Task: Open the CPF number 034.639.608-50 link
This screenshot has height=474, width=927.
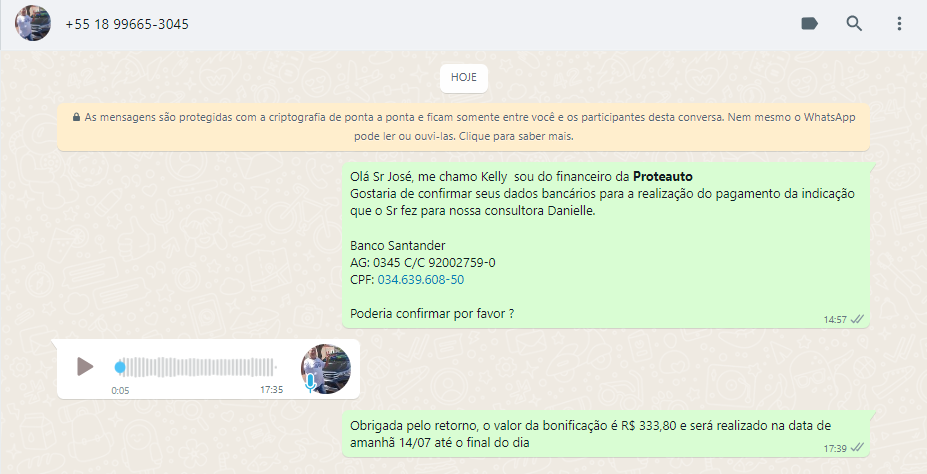Action: pos(420,280)
